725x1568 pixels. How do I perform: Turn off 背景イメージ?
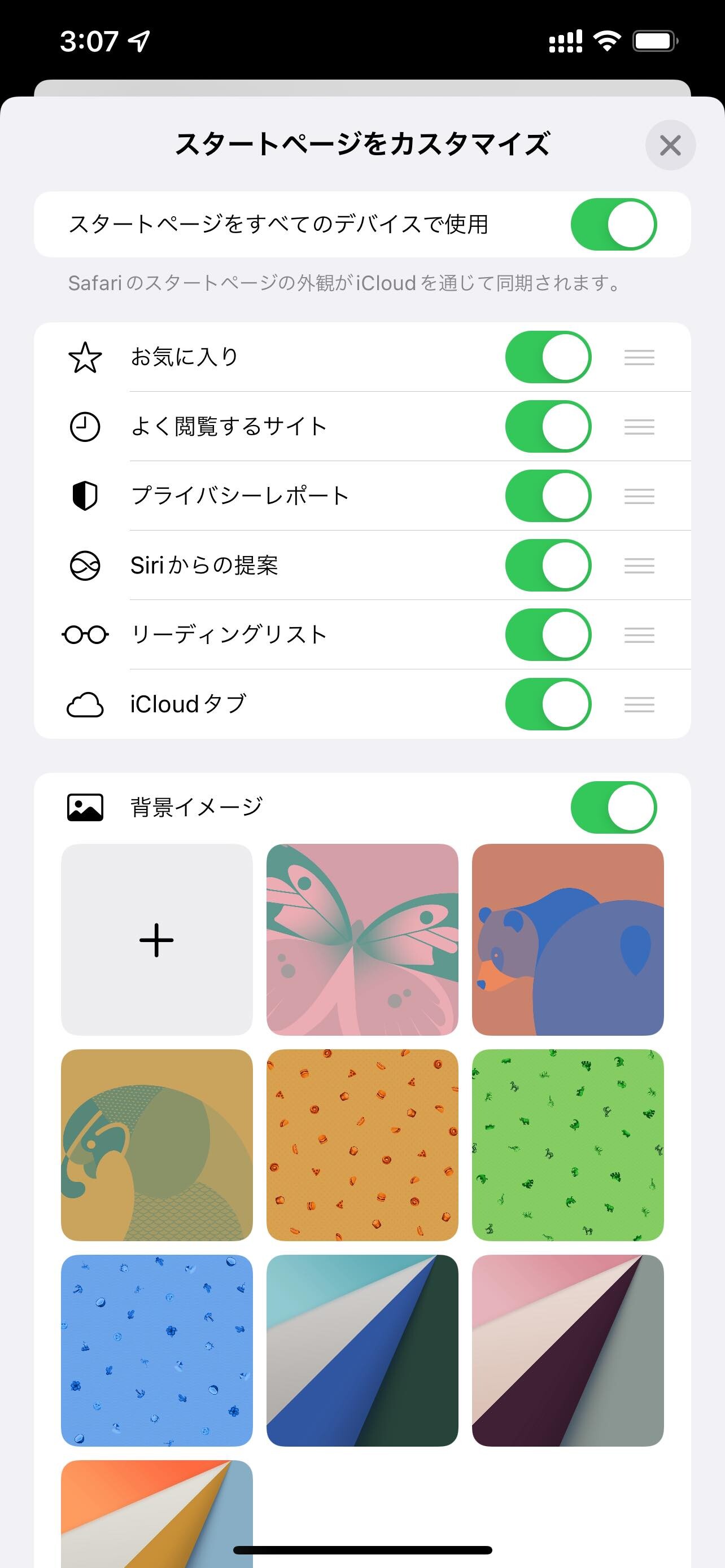[613, 808]
